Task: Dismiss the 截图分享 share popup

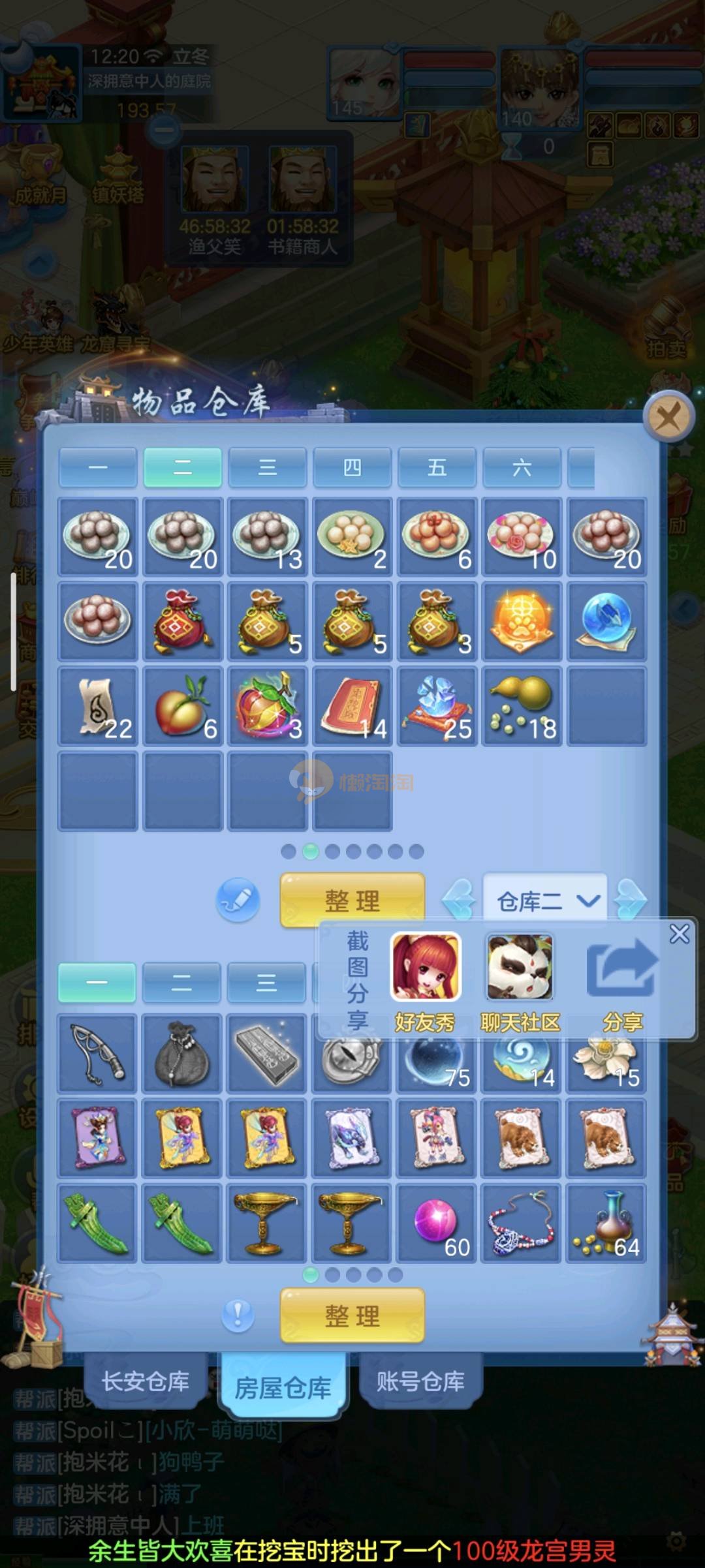Action: (679, 934)
